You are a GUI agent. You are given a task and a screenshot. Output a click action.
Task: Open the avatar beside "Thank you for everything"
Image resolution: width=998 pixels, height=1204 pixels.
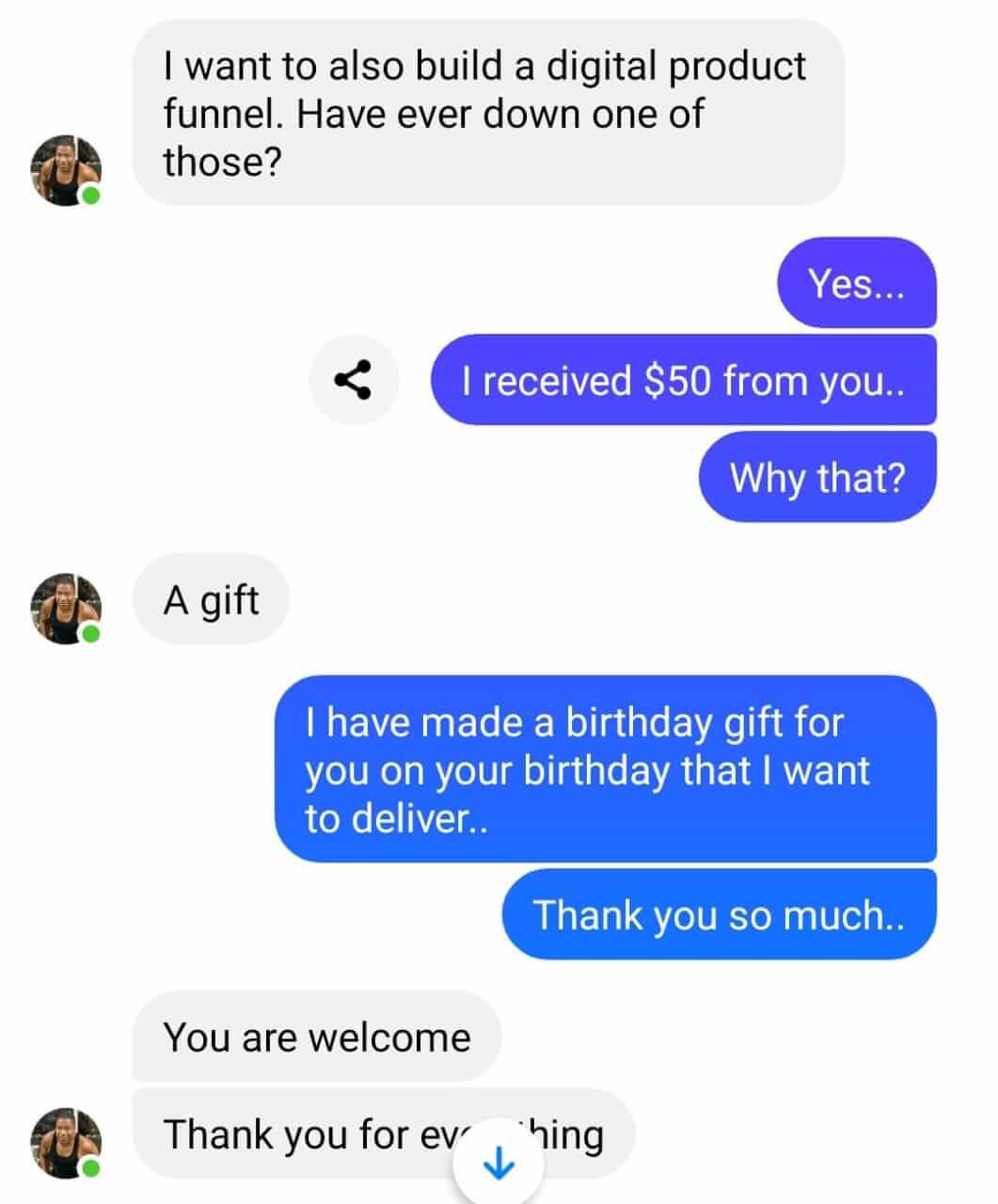65,1143
